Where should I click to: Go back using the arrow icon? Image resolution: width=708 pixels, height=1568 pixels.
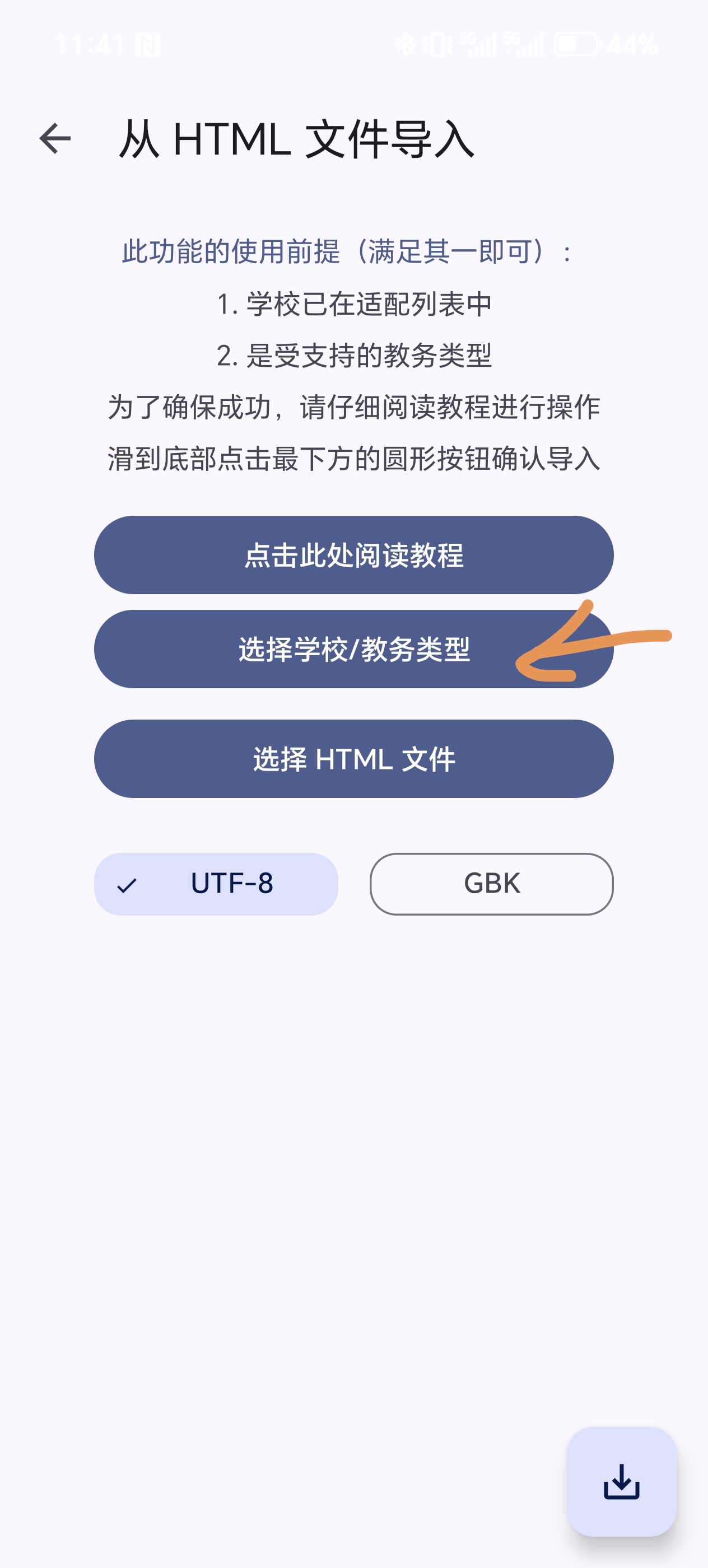coord(55,139)
